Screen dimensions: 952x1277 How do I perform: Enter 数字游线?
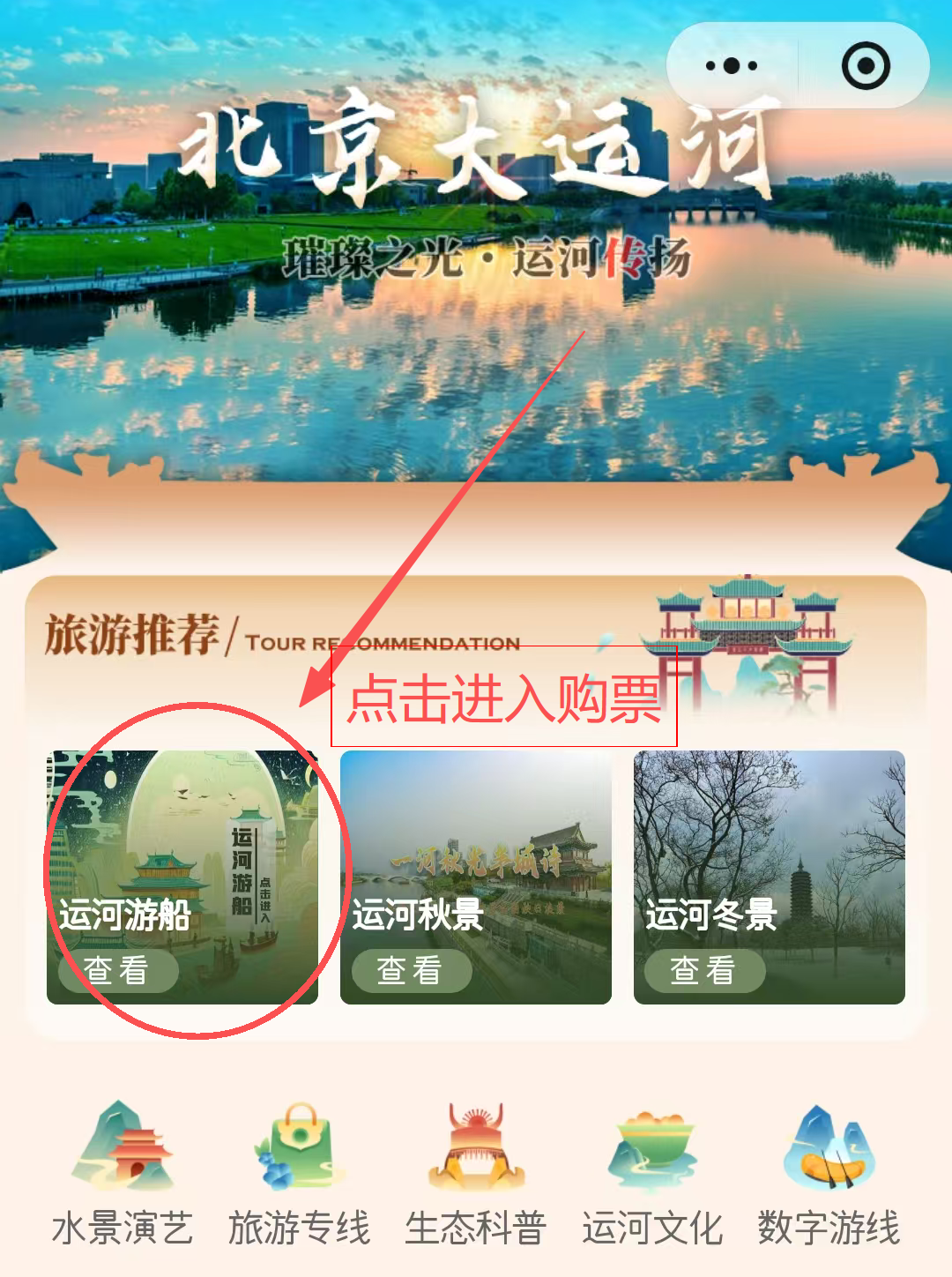pyautogui.click(x=829, y=1175)
